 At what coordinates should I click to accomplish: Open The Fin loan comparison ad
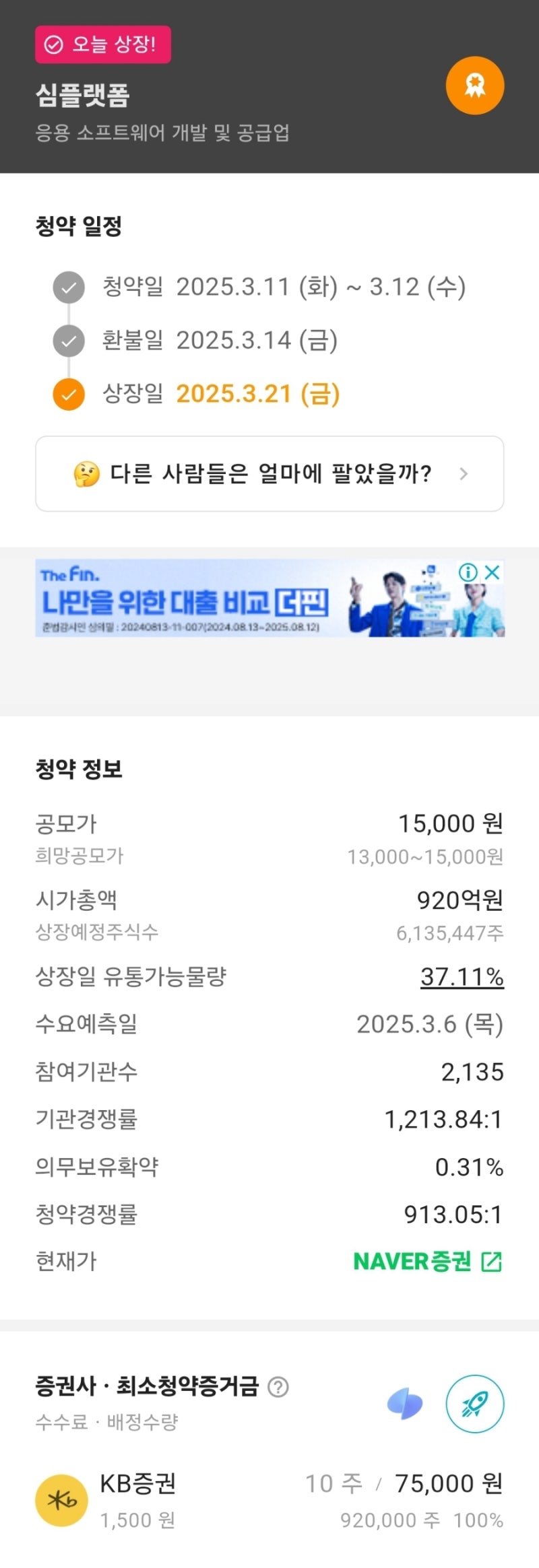pyautogui.click(x=269, y=598)
